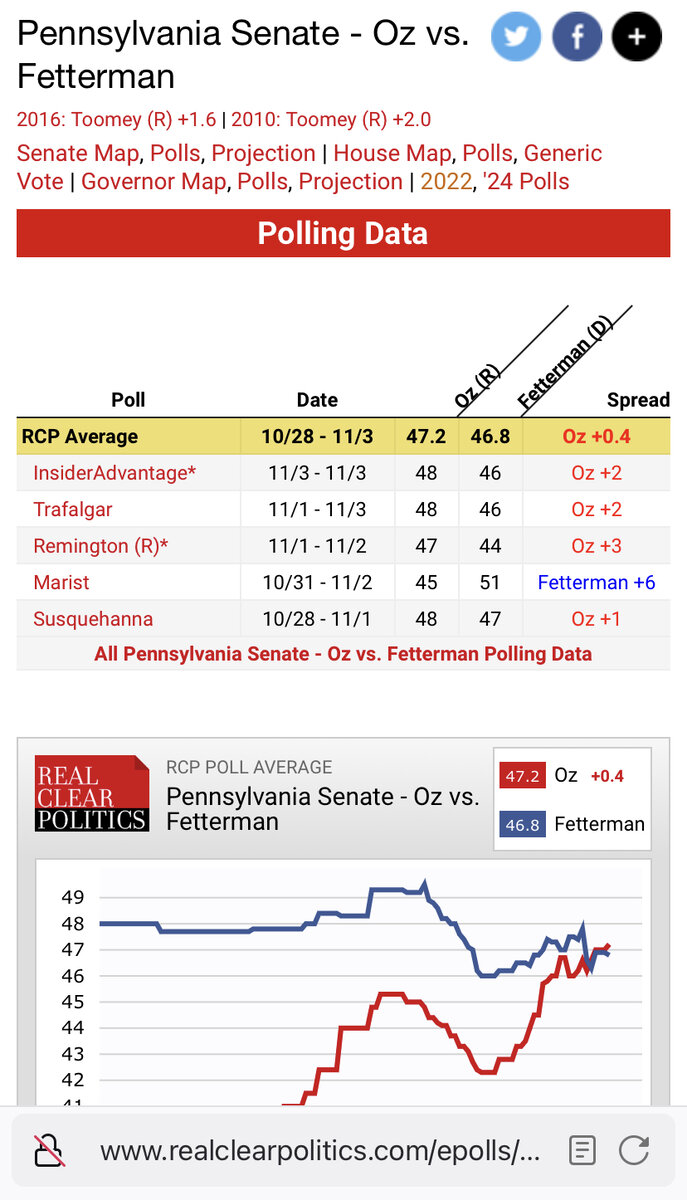Share this page on Twitter

click(516, 39)
